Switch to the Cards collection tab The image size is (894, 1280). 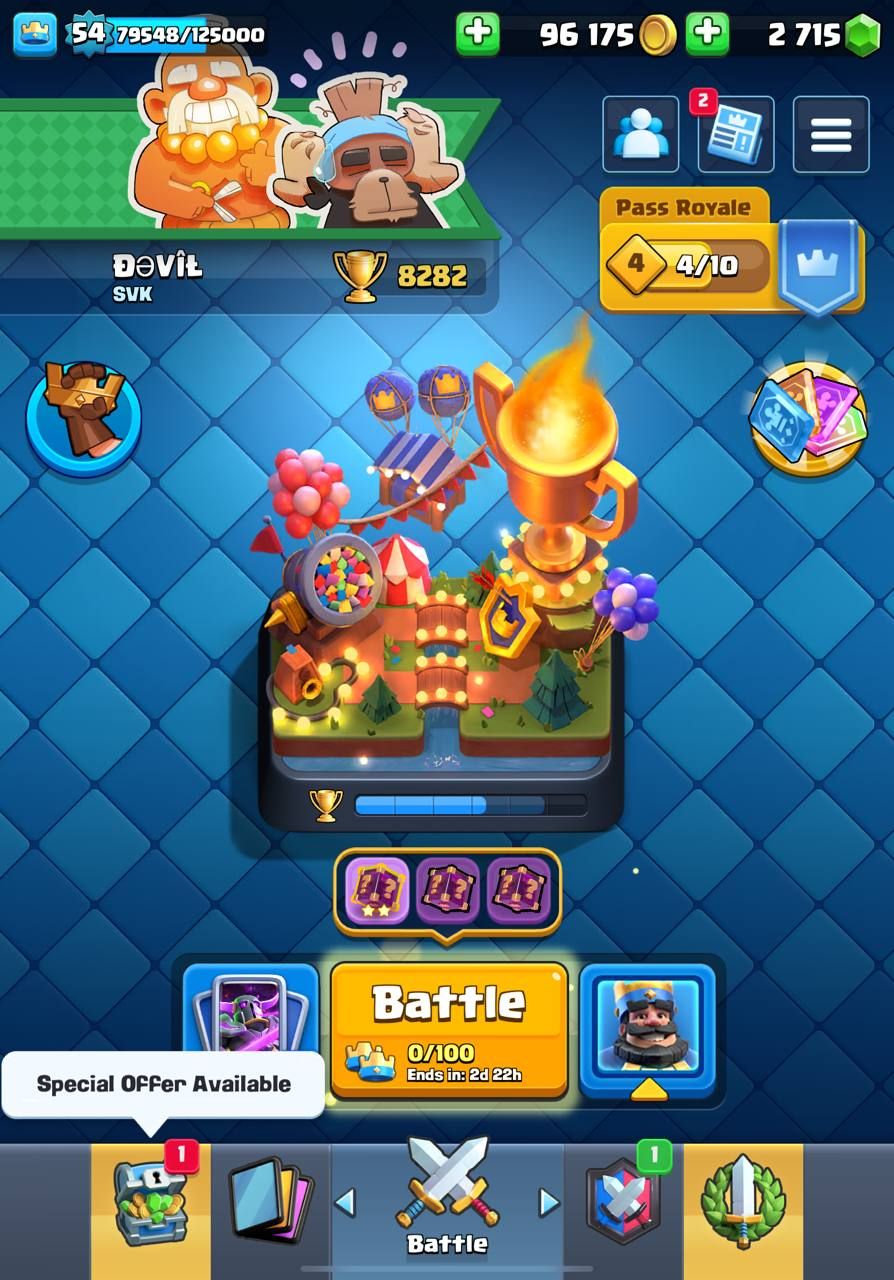[270, 1200]
